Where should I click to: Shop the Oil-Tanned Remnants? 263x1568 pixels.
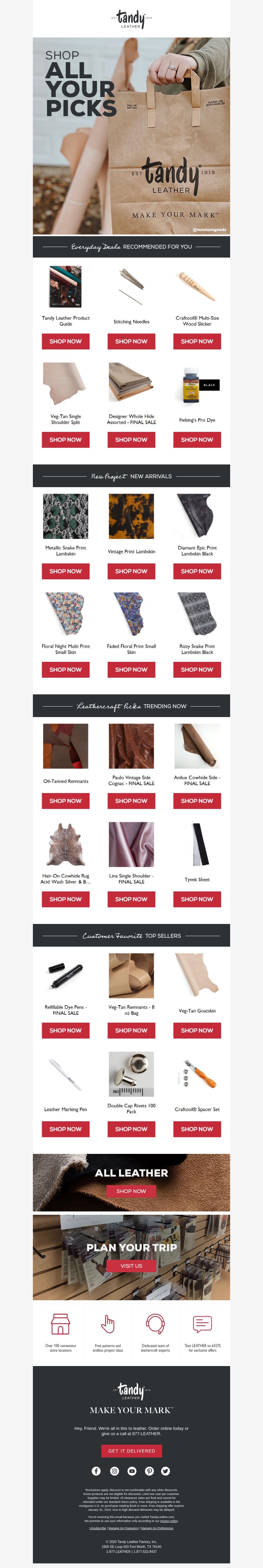point(66,800)
